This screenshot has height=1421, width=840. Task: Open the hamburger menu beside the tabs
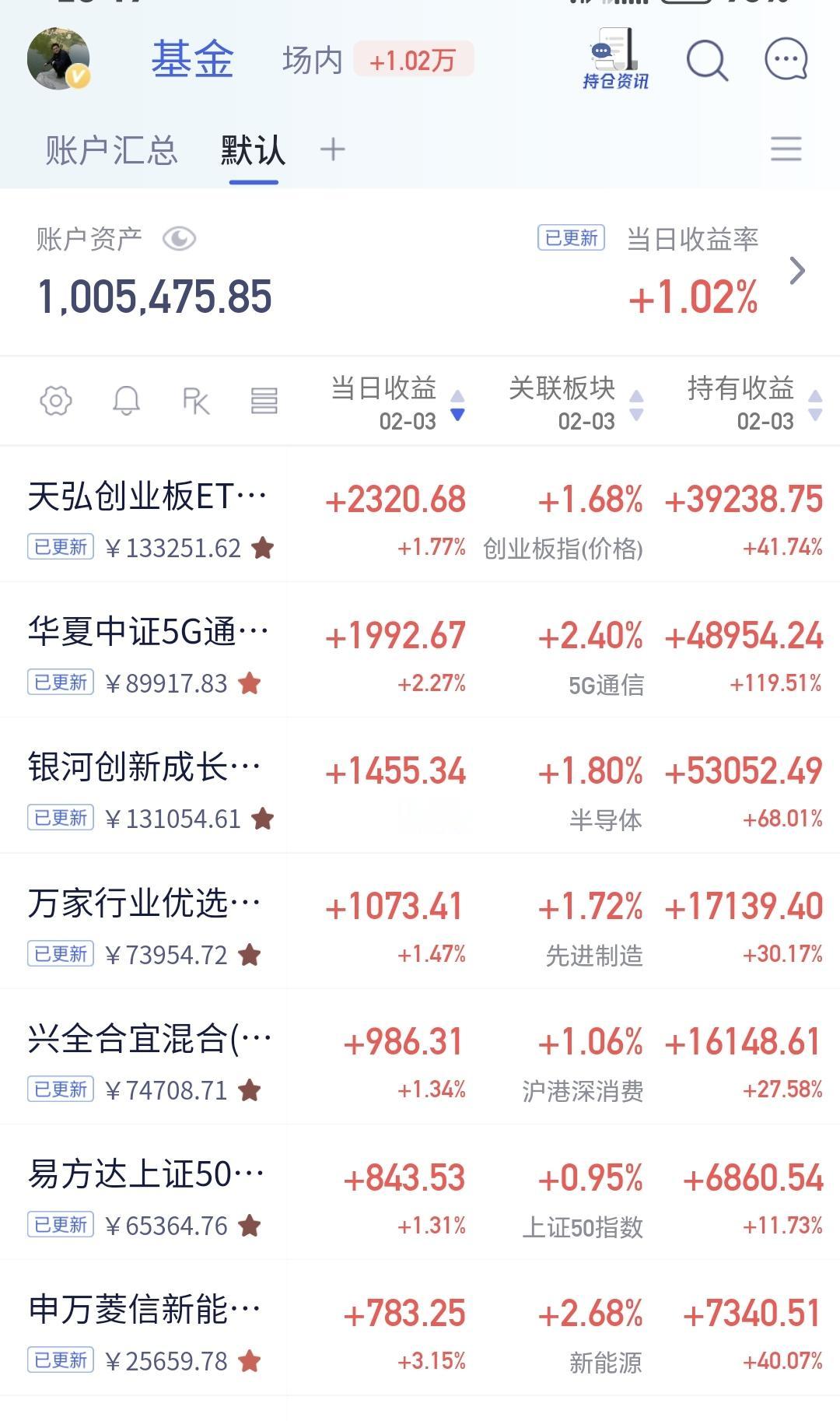tap(786, 148)
